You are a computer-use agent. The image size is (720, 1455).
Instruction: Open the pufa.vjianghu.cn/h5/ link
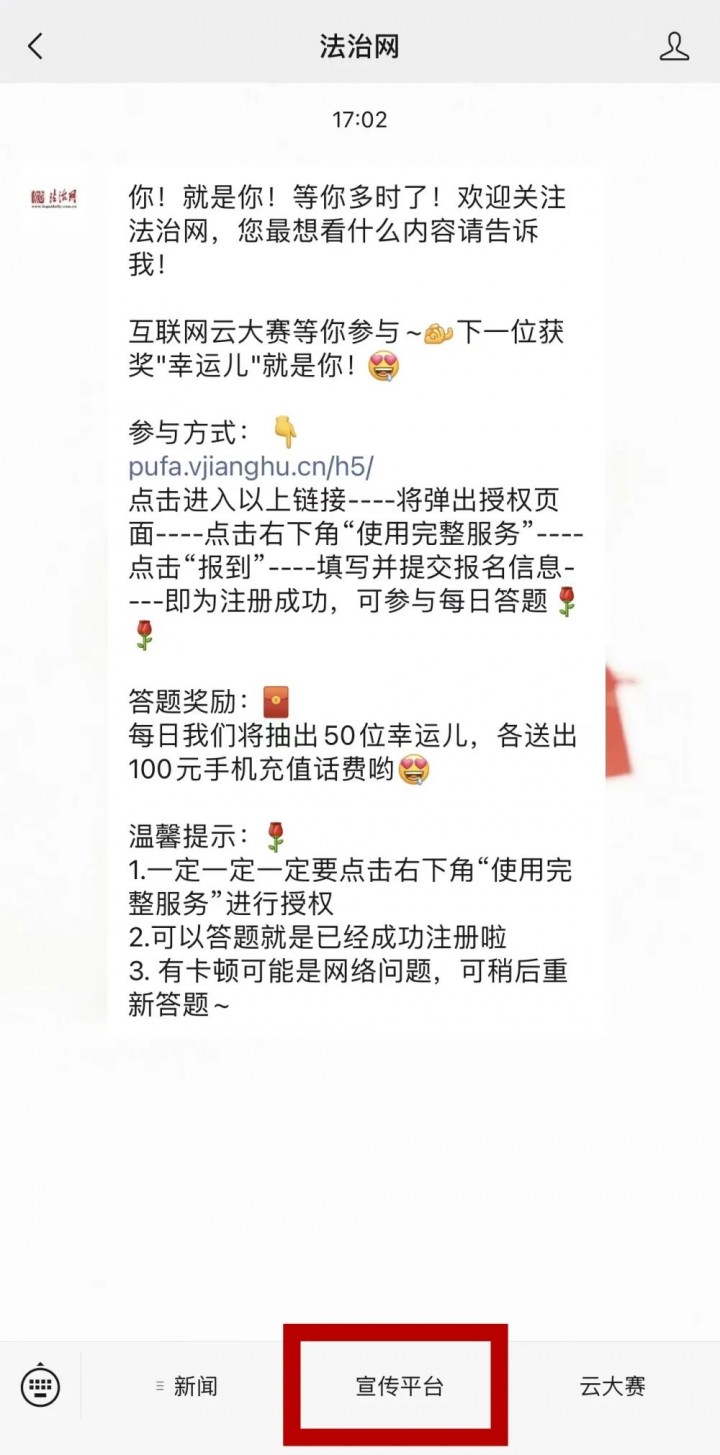click(x=251, y=467)
